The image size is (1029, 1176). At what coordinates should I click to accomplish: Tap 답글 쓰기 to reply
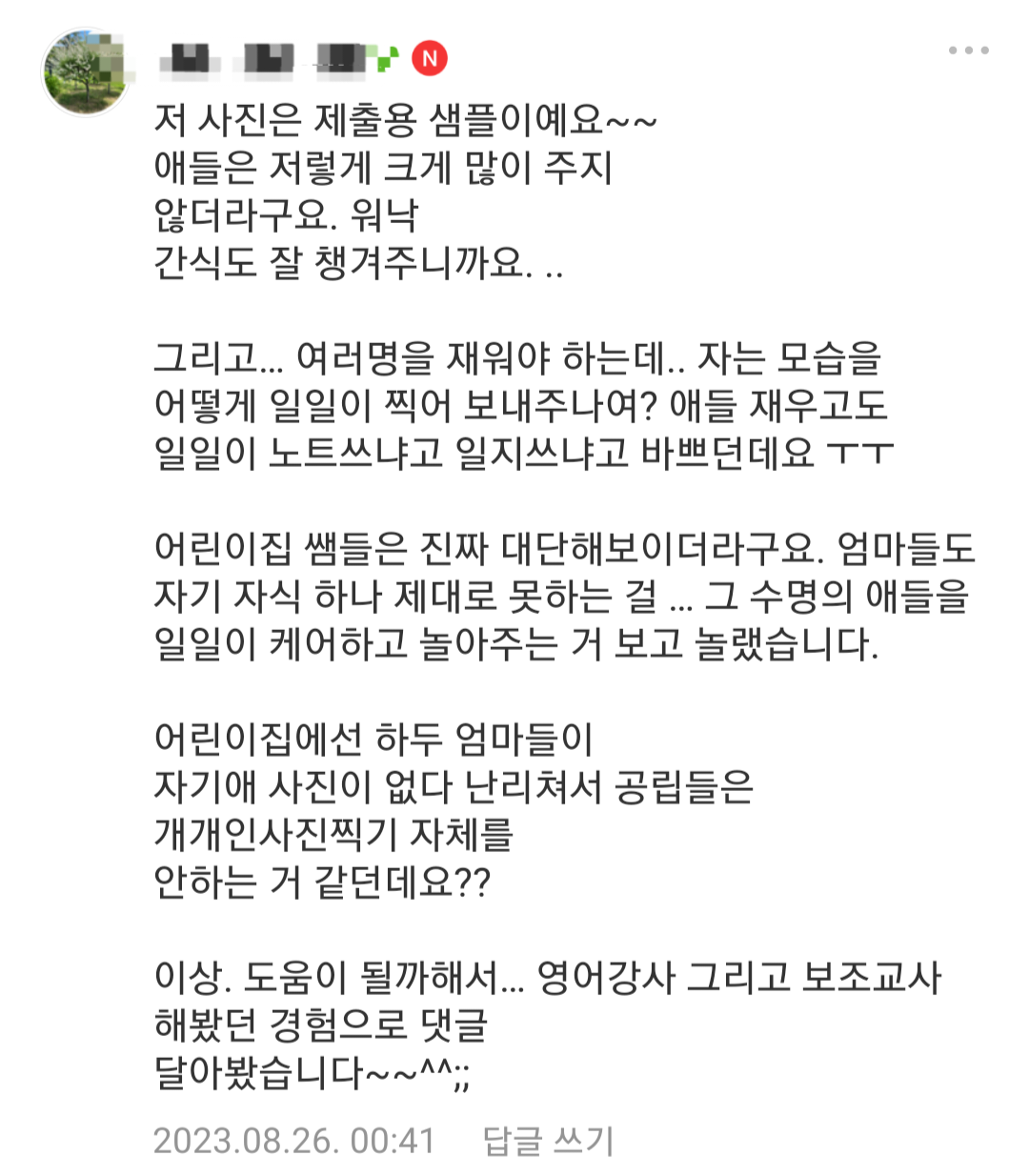[x=548, y=1140]
